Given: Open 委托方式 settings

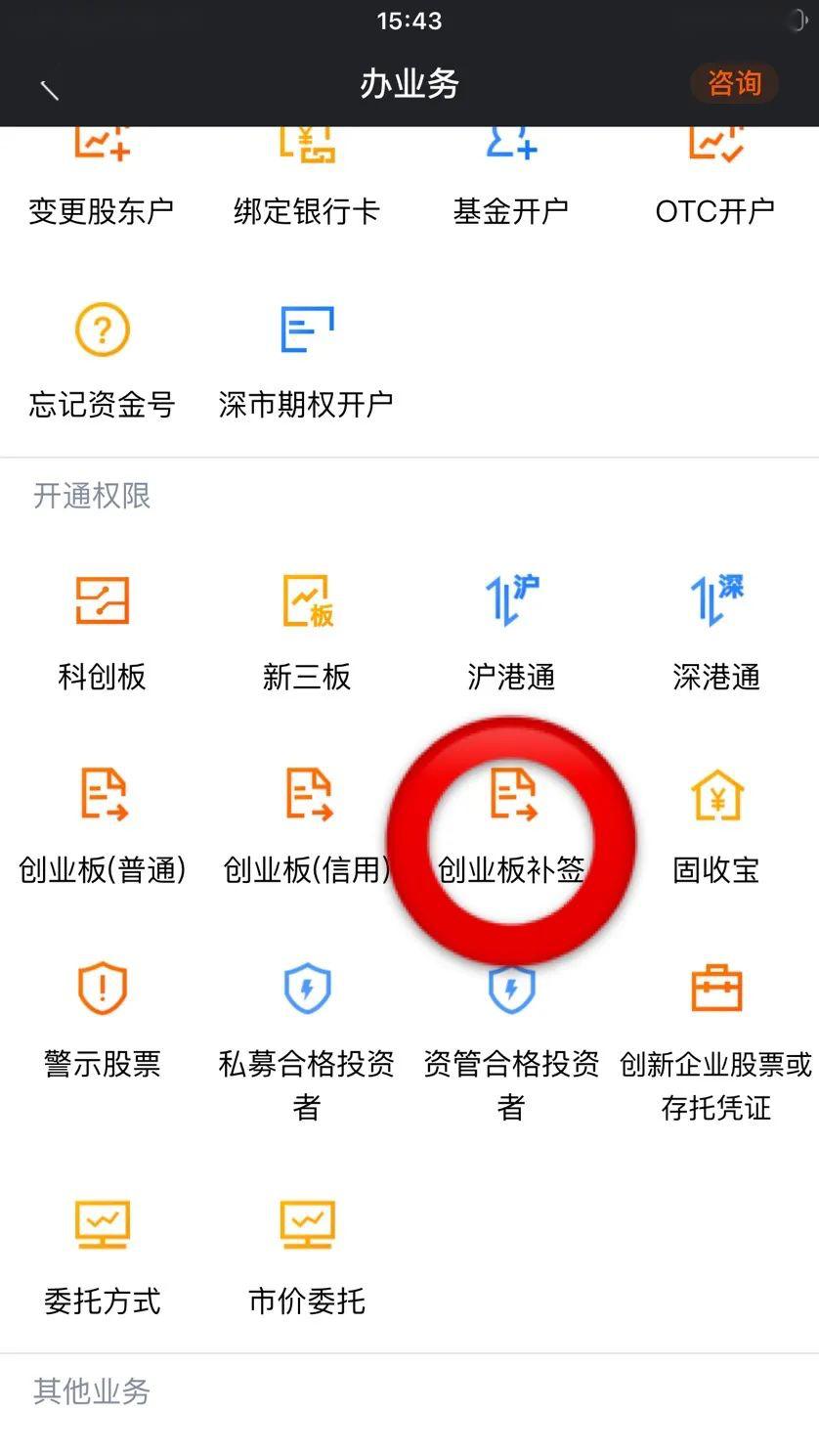Looking at the screenshot, I should coord(102,1255).
